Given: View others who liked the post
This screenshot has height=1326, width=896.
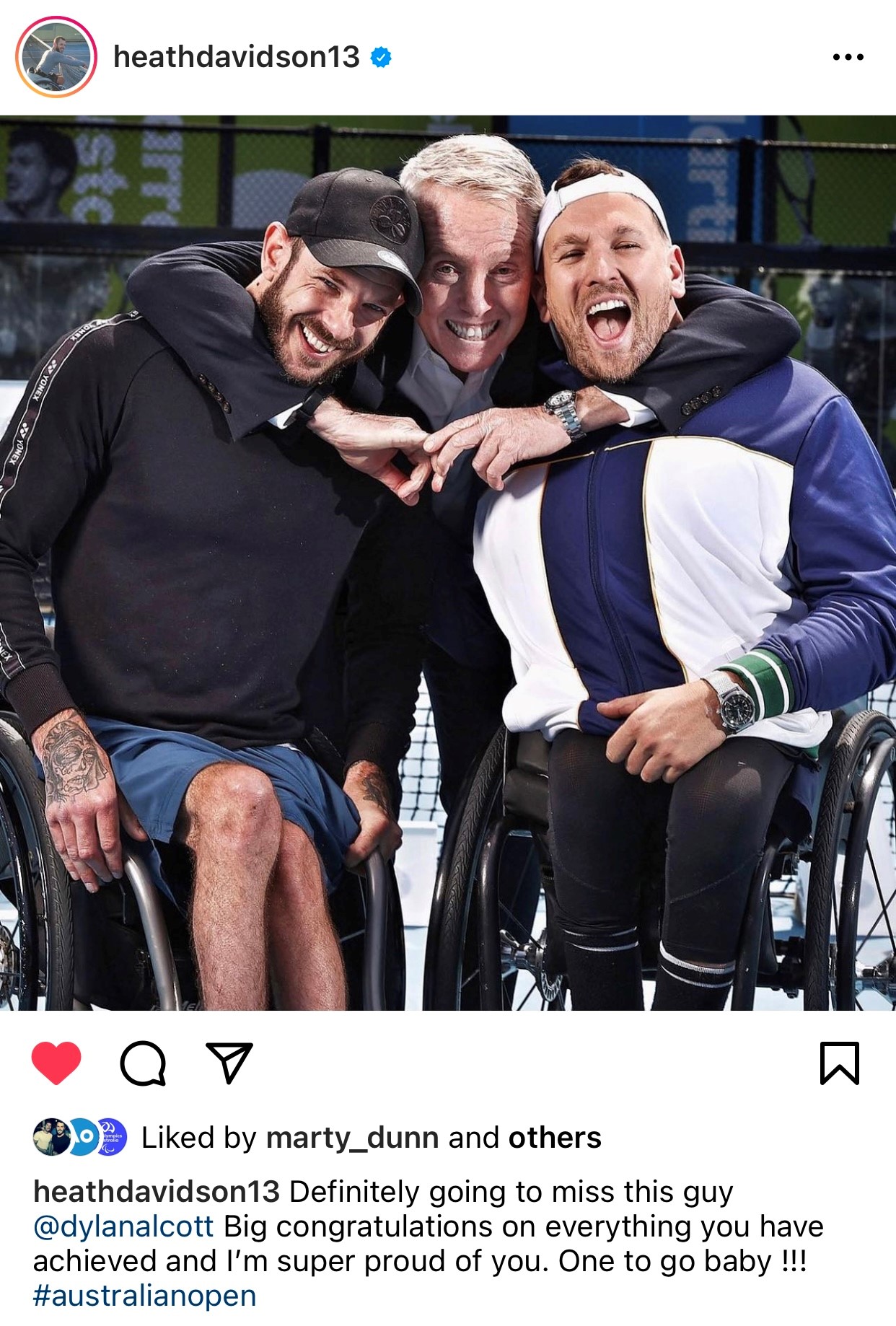Looking at the screenshot, I should pyautogui.click(x=554, y=1138).
